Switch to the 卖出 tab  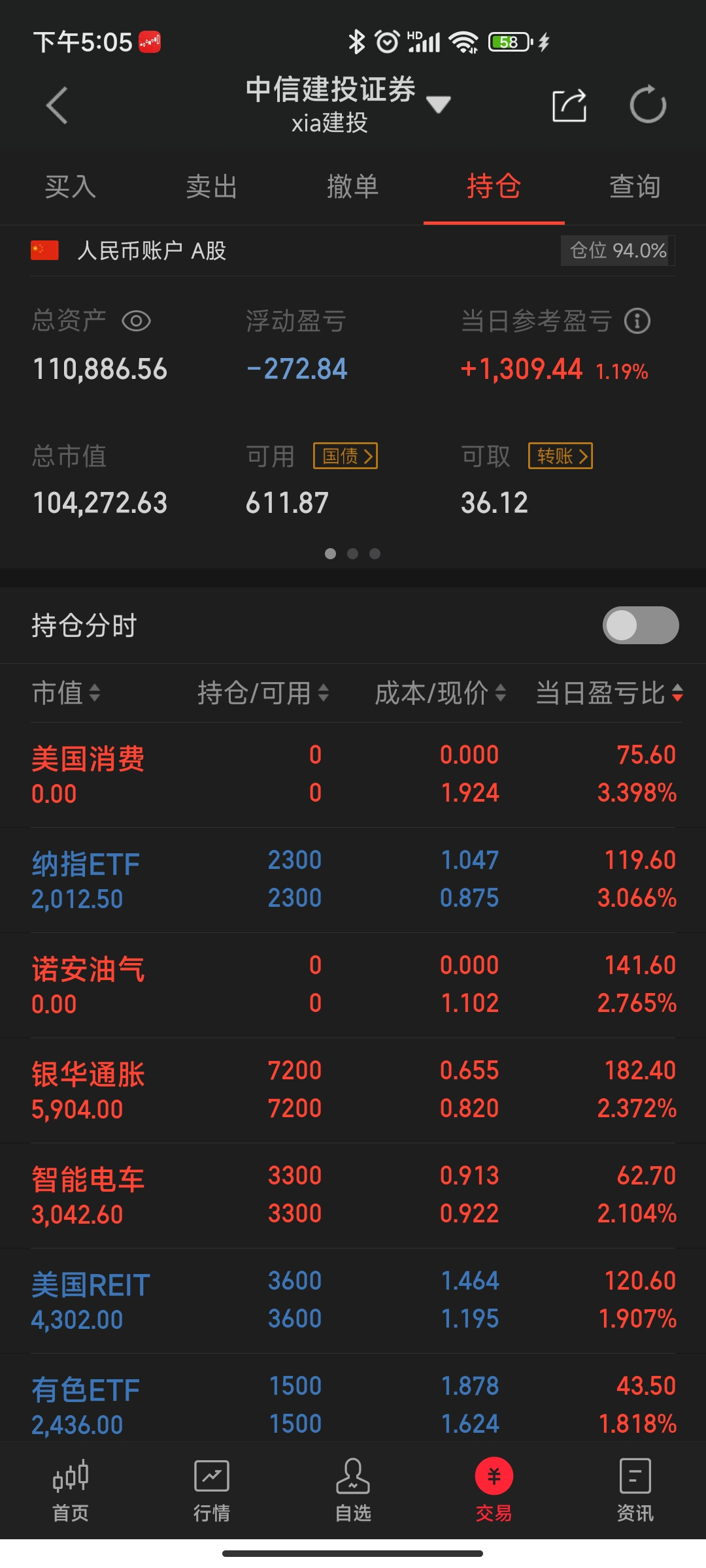(212, 187)
